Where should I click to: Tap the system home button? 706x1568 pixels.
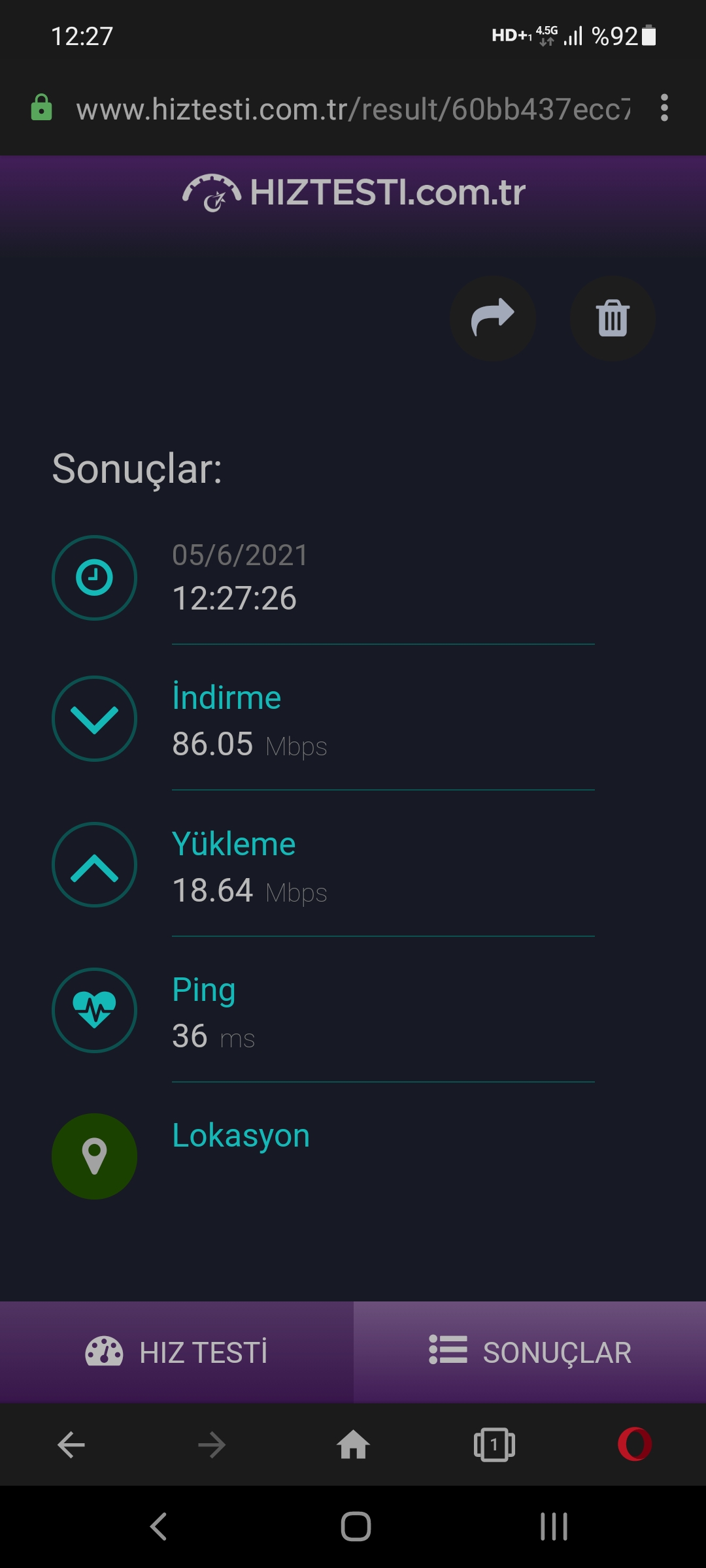pos(356,1527)
